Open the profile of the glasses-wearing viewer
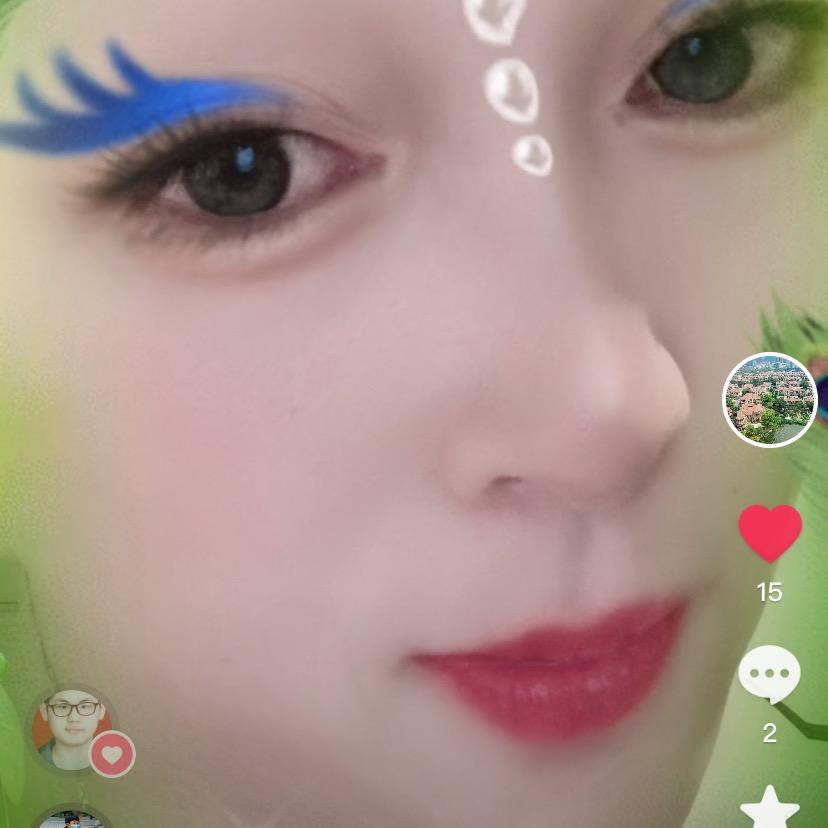Image resolution: width=828 pixels, height=828 pixels. click(x=72, y=729)
